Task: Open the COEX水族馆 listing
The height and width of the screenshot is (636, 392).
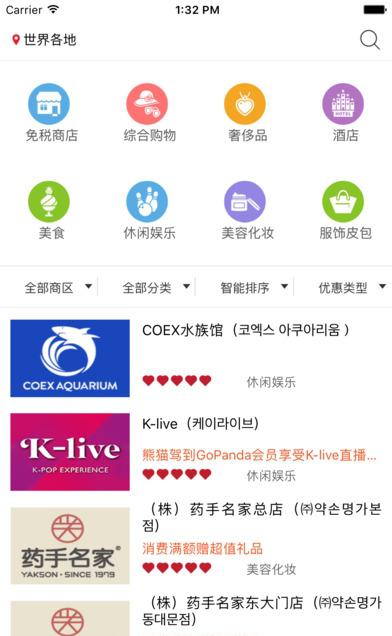Action: tap(196, 358)
